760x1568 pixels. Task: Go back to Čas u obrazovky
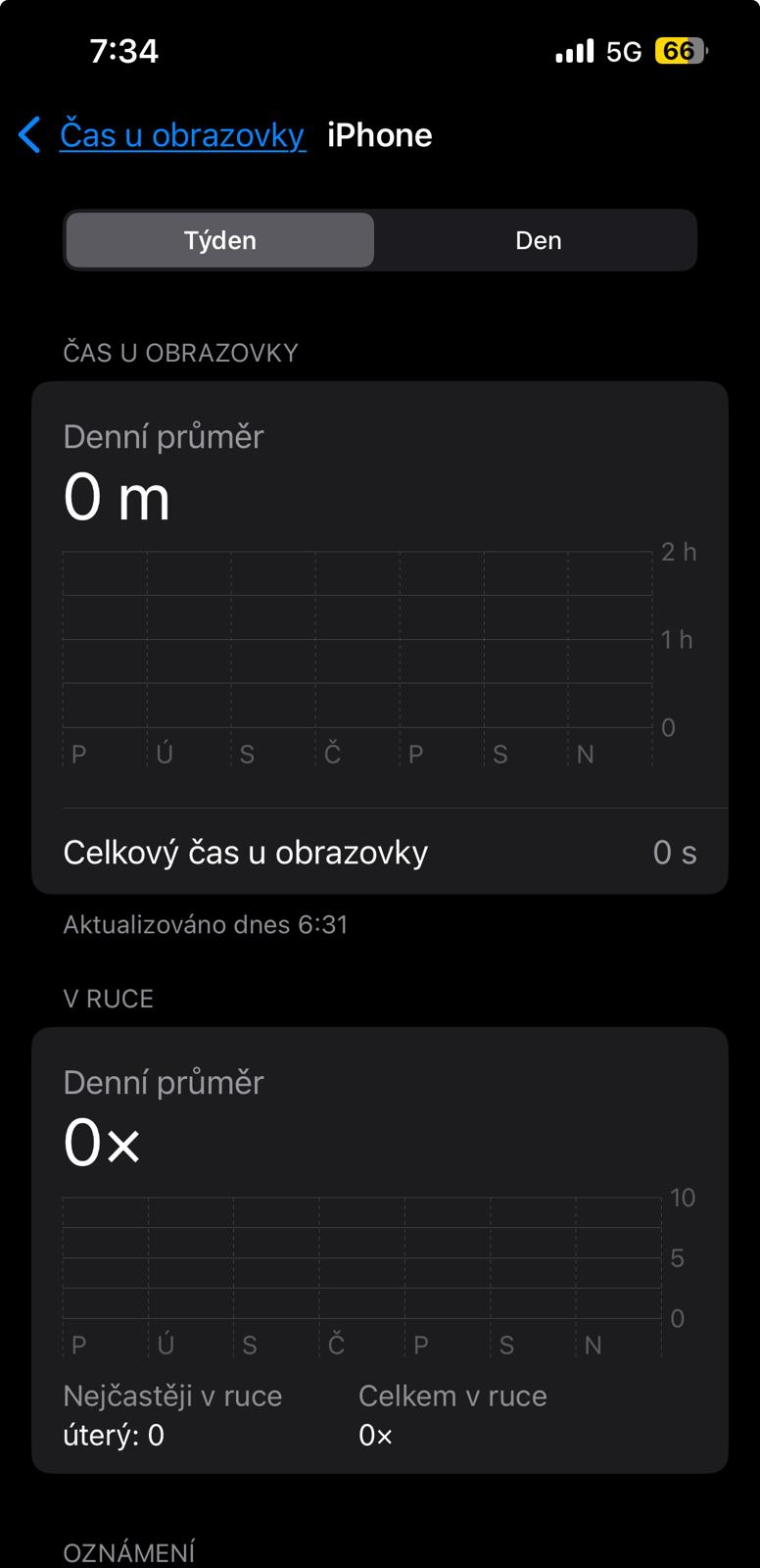pos(162,135)
